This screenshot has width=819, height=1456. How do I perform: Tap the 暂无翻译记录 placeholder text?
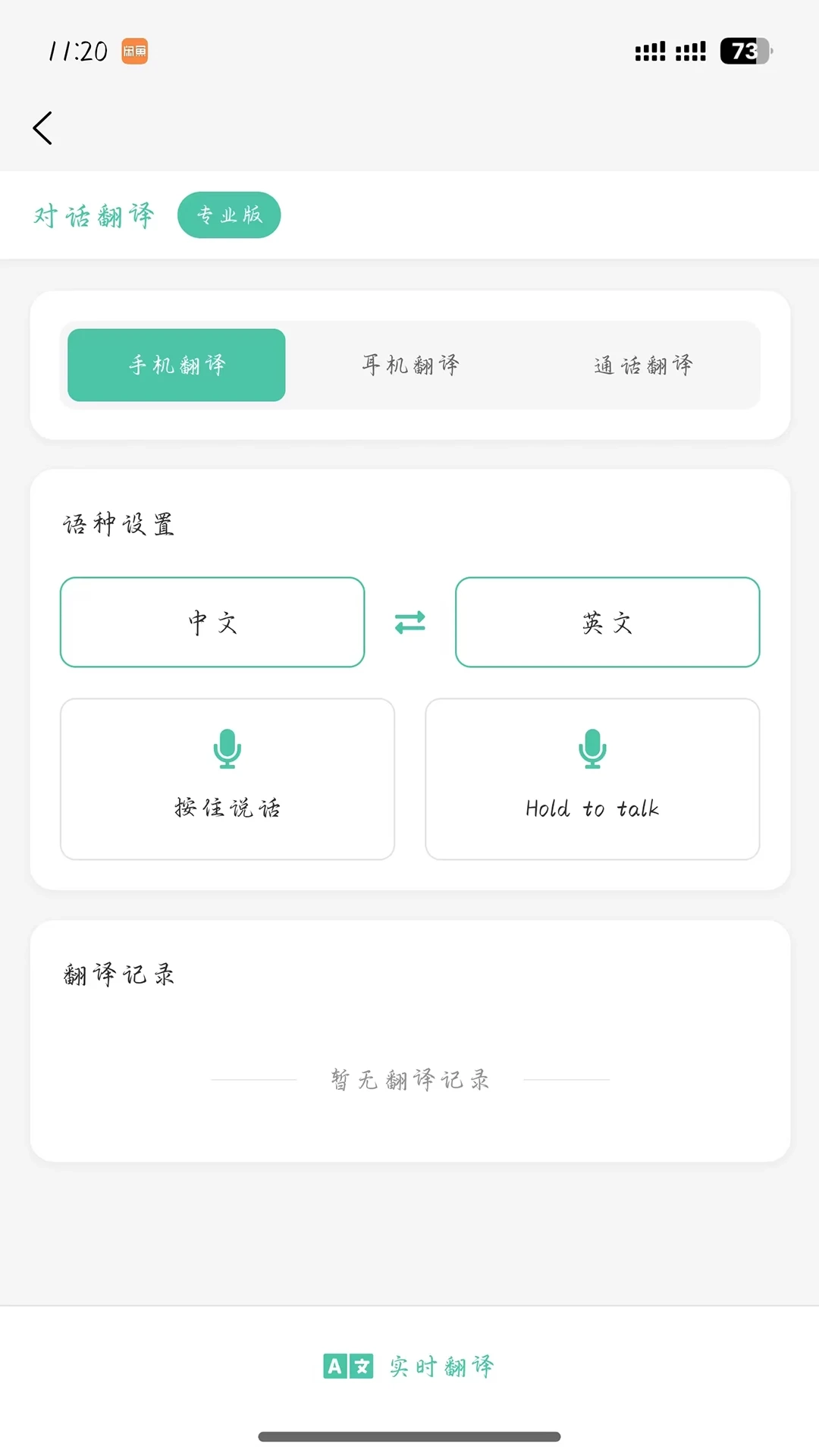click(409, 1080)
